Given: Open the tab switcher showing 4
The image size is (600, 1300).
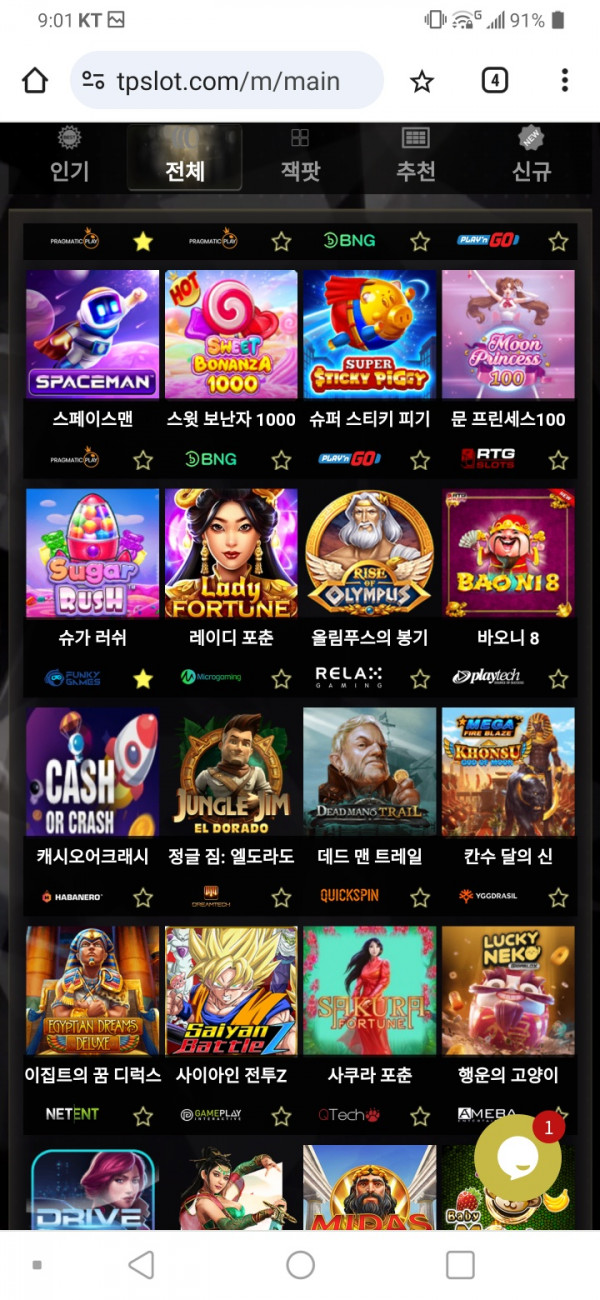Looking at the screenshot, I should click(x=494, y=81).
